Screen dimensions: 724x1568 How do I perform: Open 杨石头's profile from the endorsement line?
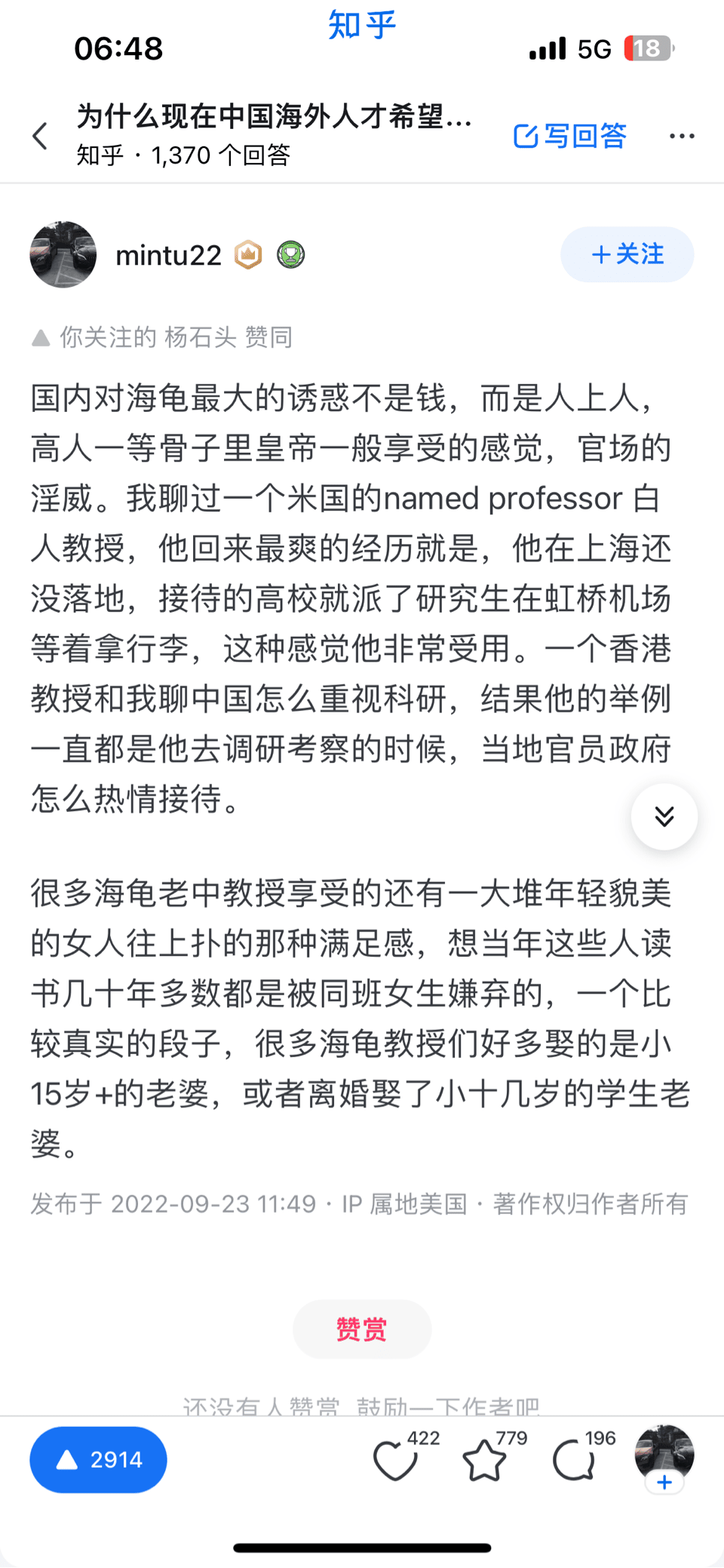point(201,337)
